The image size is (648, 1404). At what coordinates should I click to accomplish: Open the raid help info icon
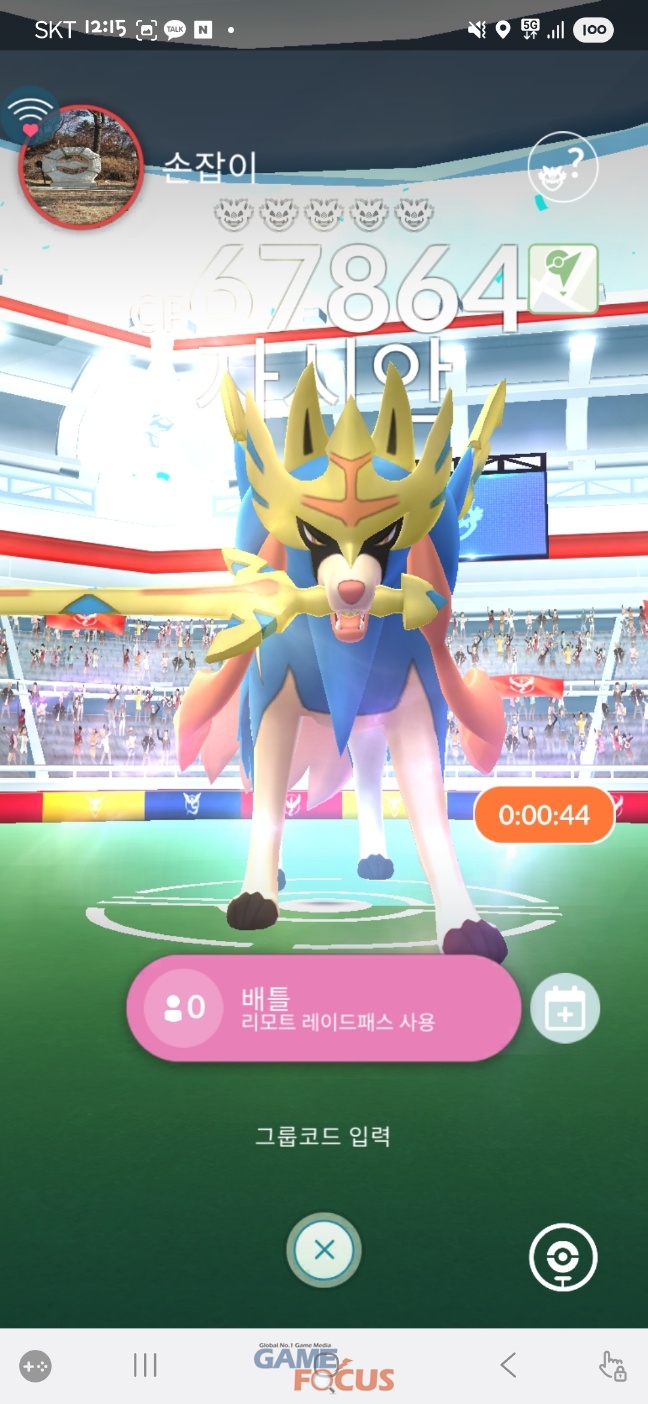pyautogui.click(x=562, y=167)
